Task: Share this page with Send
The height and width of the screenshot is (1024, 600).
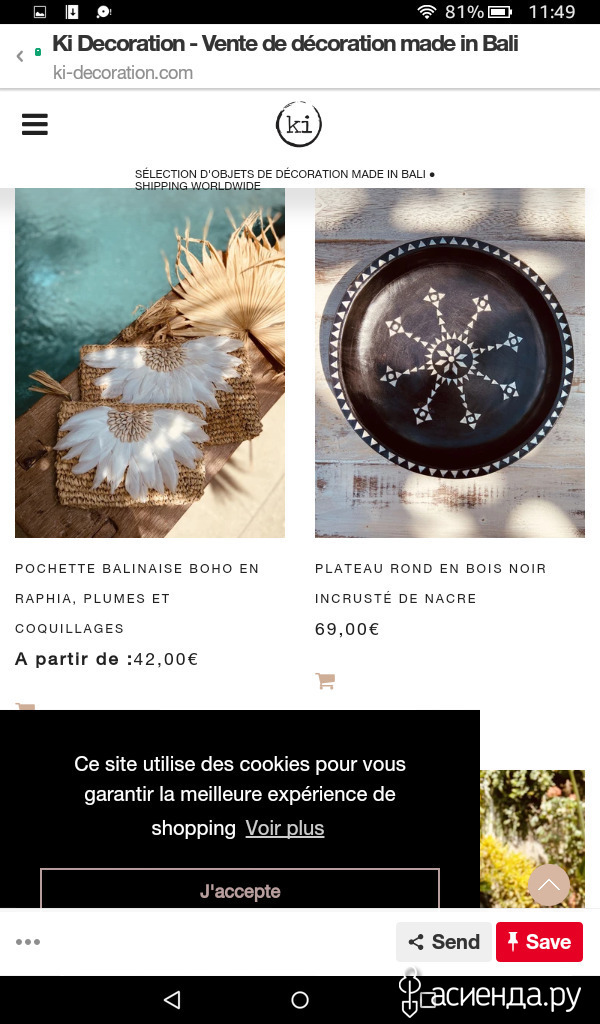Action: coord(444,942)
